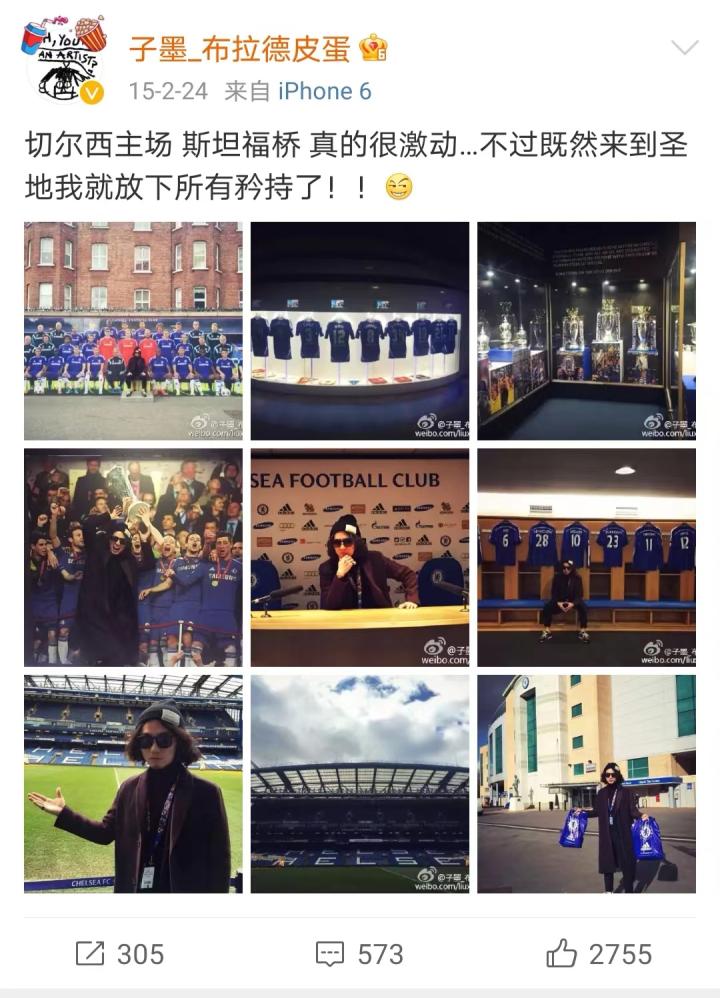The image size is (720, 998).
Task: Repost this post with 305 shares
Action: click(120, 954)
